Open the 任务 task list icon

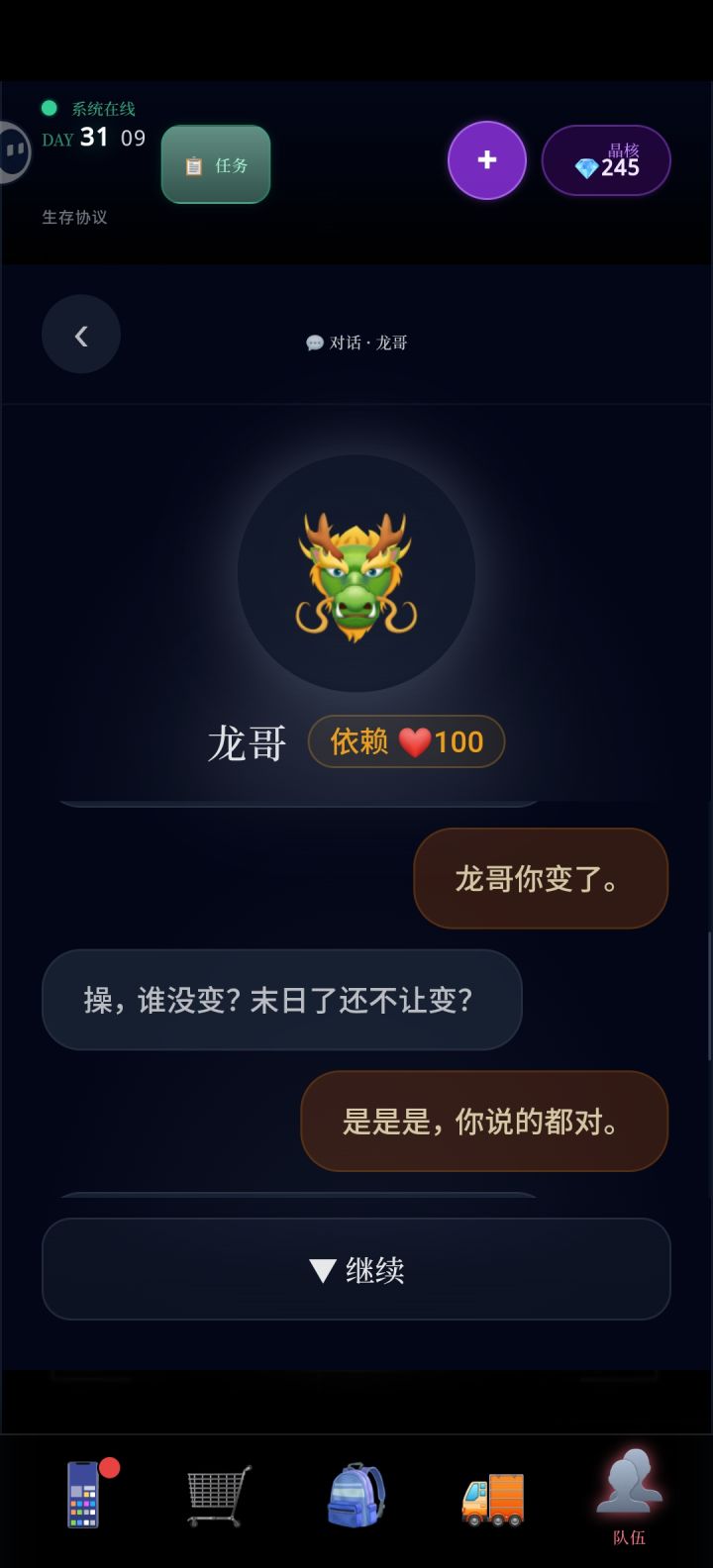(215, 164)
